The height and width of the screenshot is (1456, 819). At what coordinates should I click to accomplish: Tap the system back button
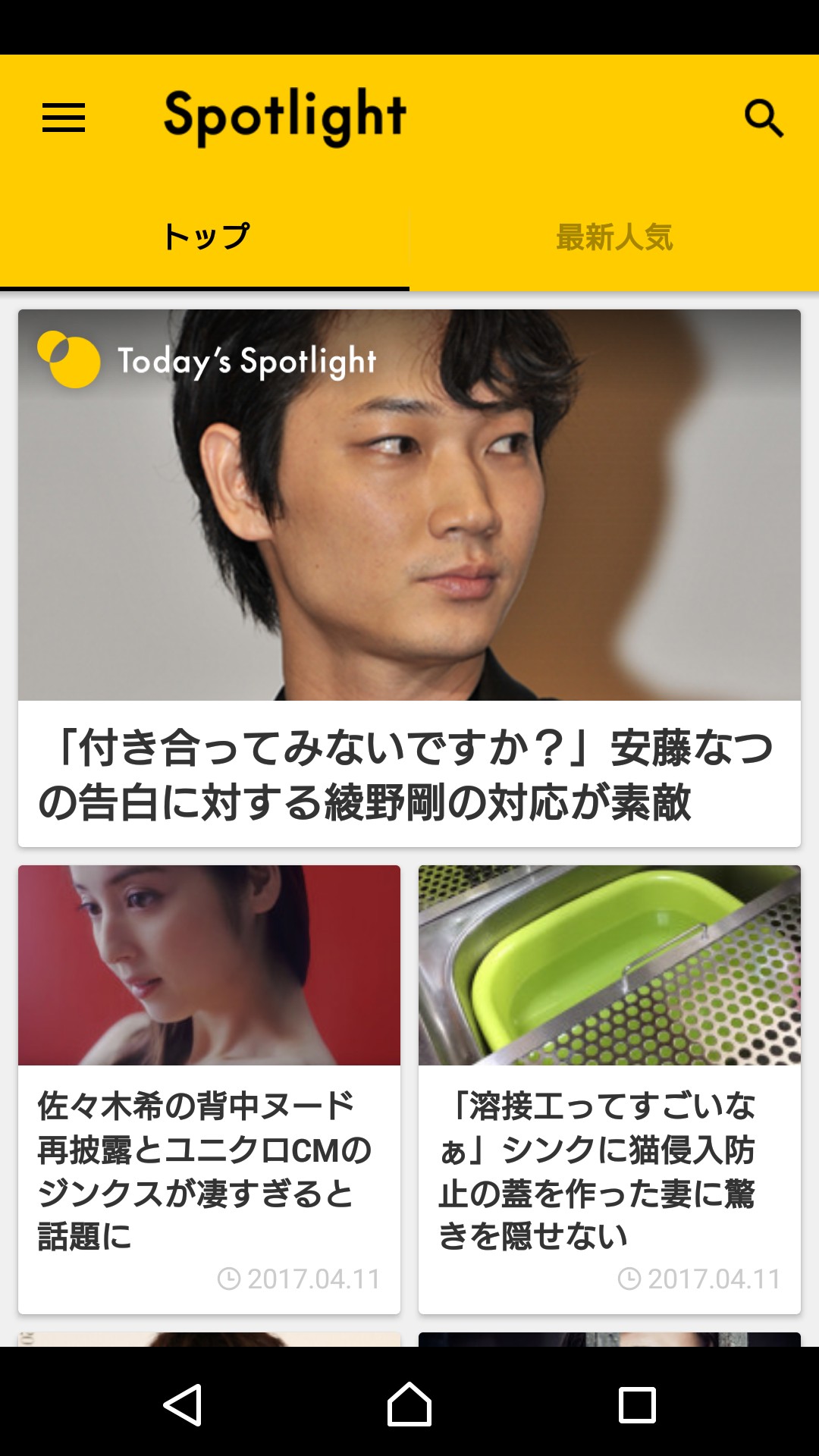click(183, 1405)
